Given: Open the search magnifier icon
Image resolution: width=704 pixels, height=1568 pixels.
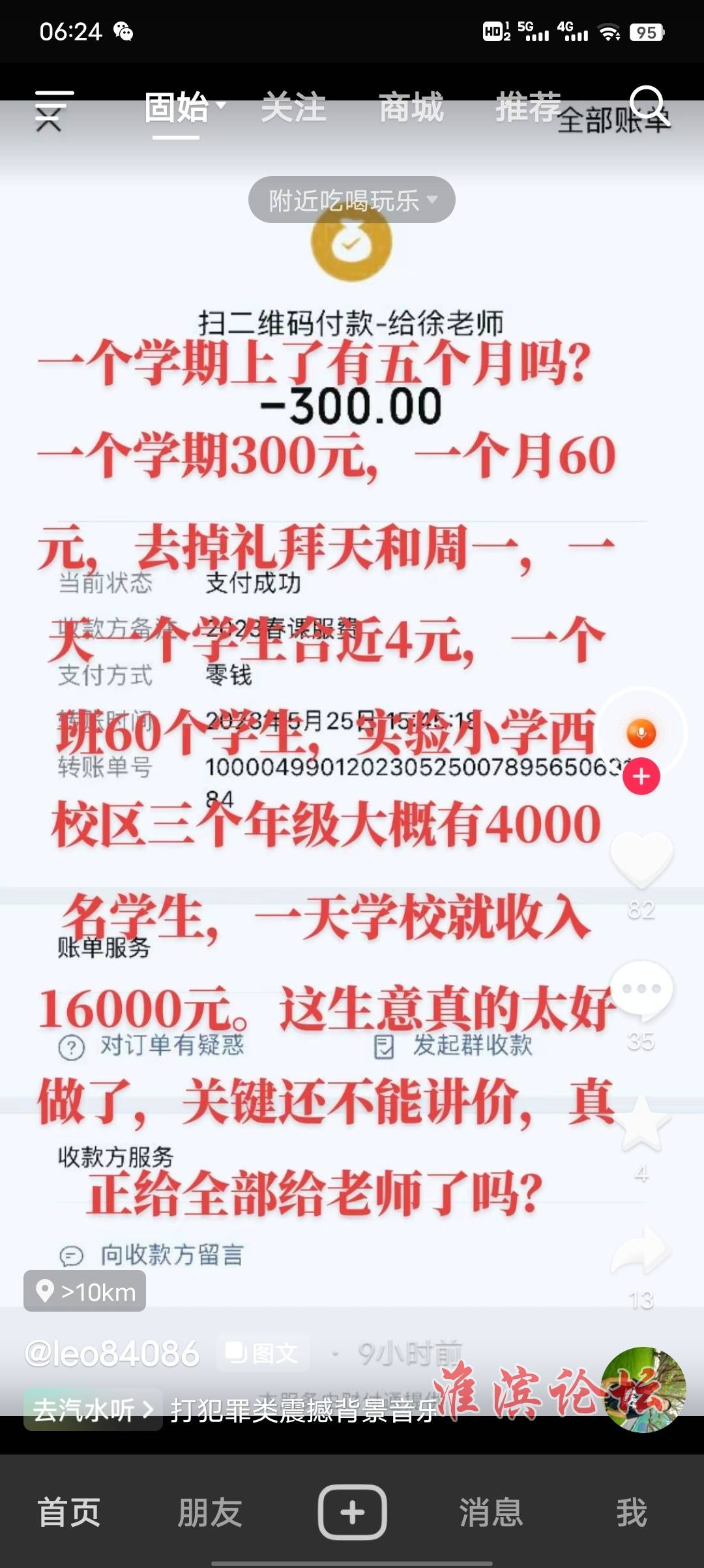Looking at the screenshot, I should [647, 104].
